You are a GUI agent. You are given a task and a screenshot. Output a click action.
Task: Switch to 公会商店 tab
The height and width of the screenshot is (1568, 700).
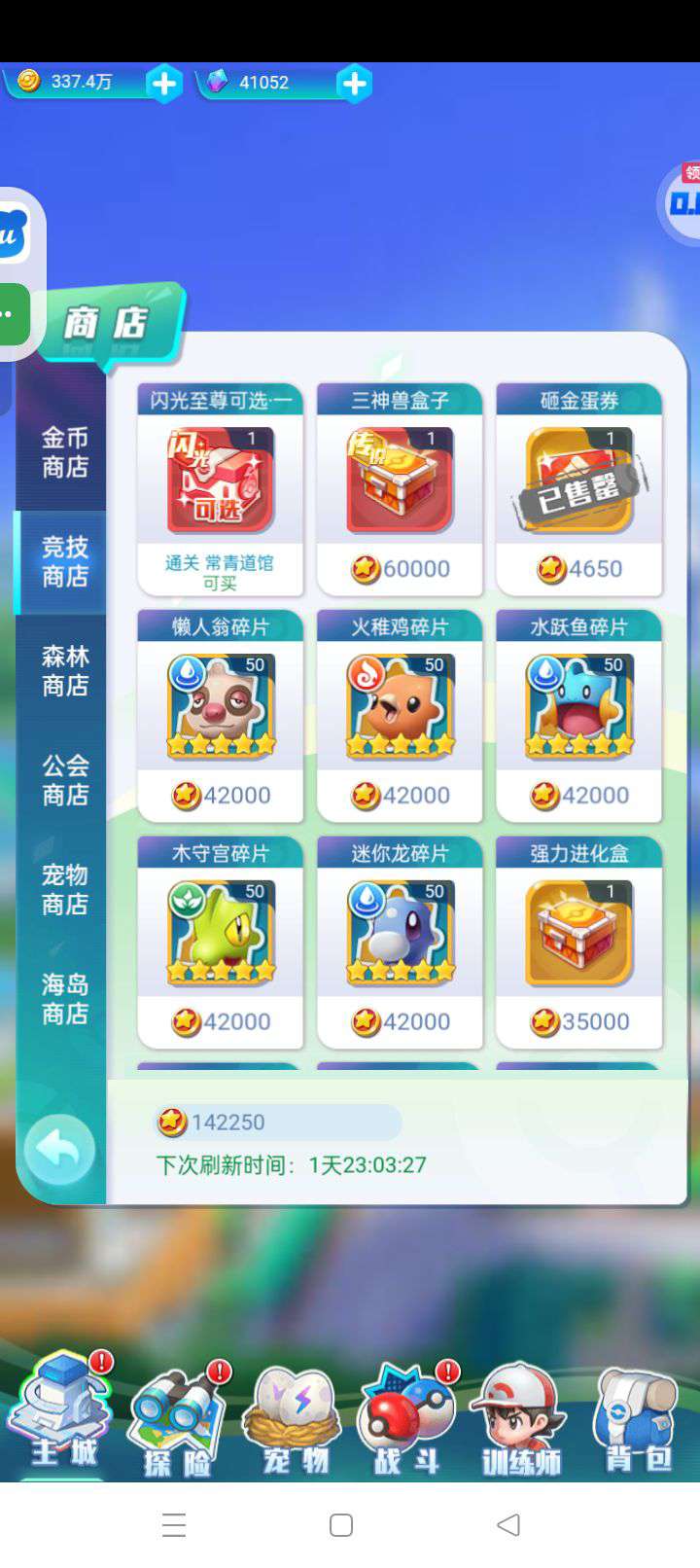pos(64,780)
